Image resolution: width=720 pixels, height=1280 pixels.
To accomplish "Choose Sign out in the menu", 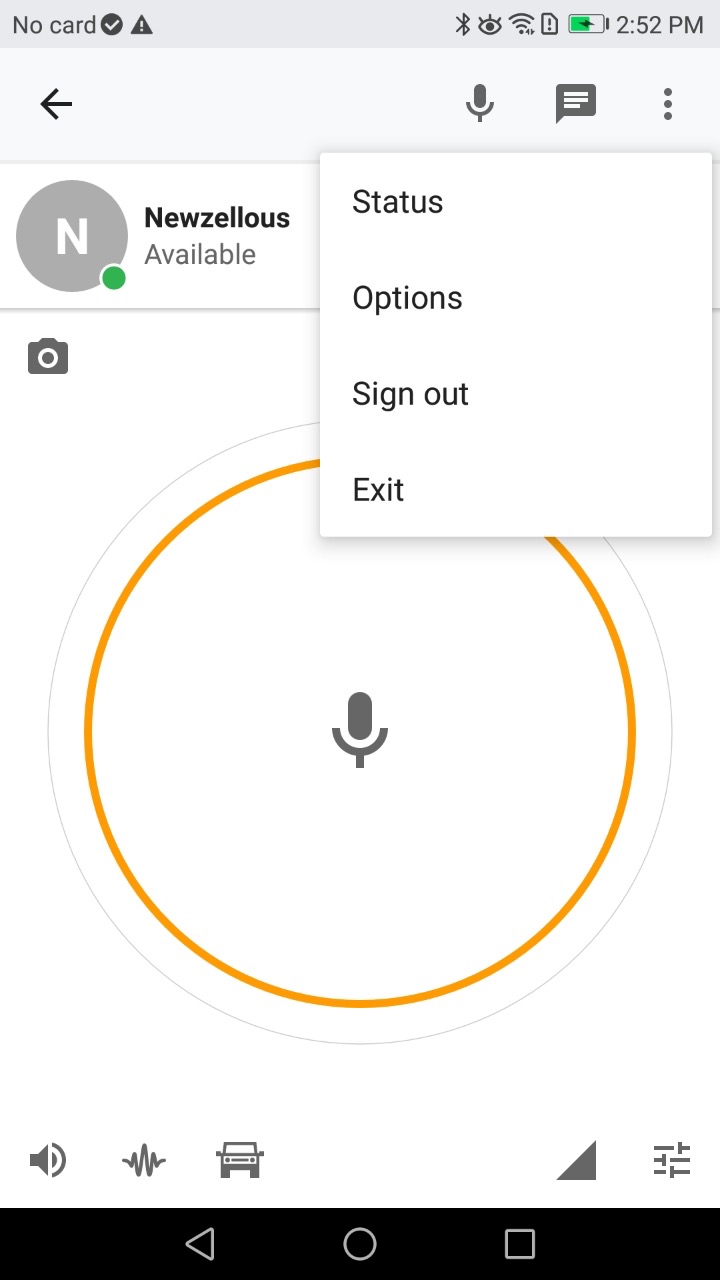I will point(516,394).
